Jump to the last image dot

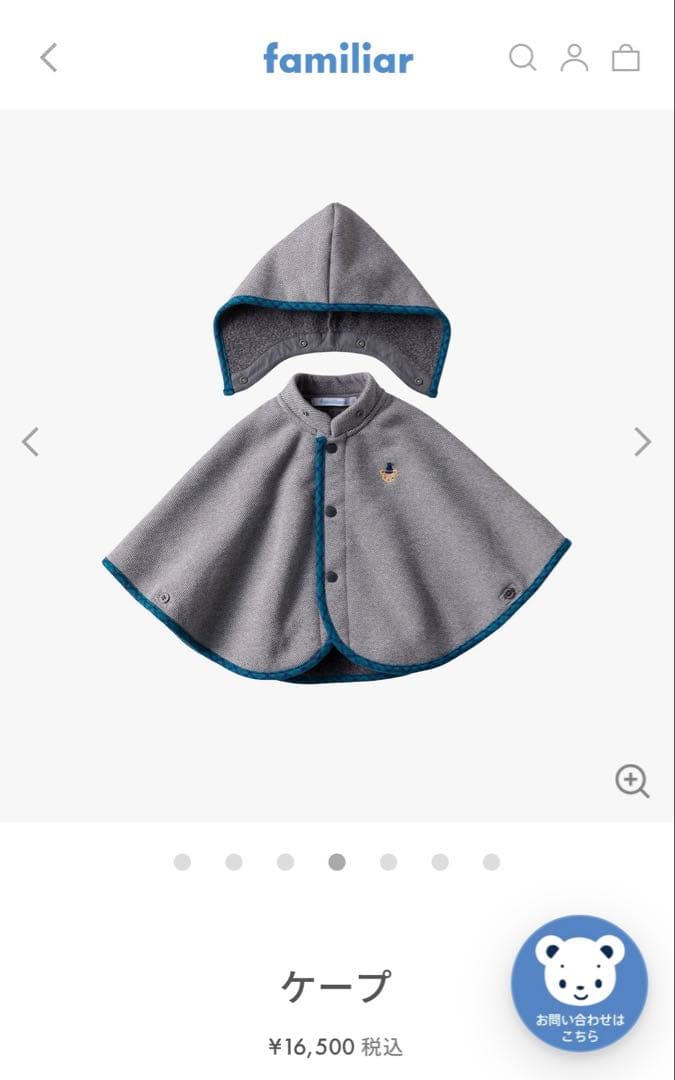[x=491, y=862]
